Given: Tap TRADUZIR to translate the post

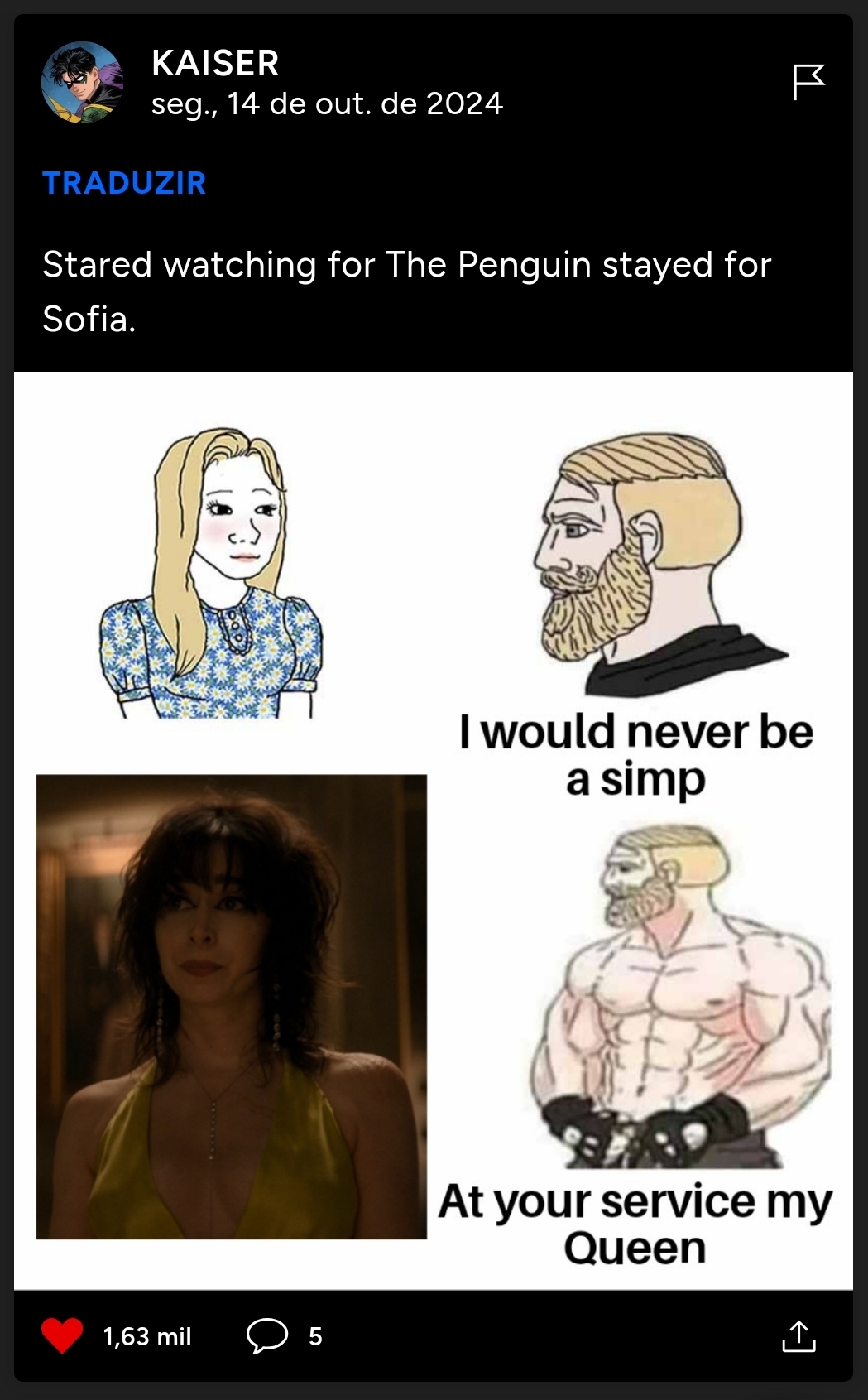Looking at the screenshot, I should coord(124,183).
